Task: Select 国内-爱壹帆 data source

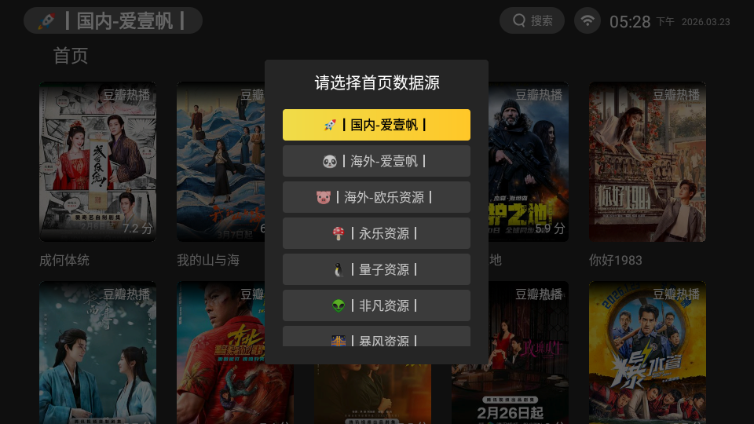Action: (x=376, y=125)
